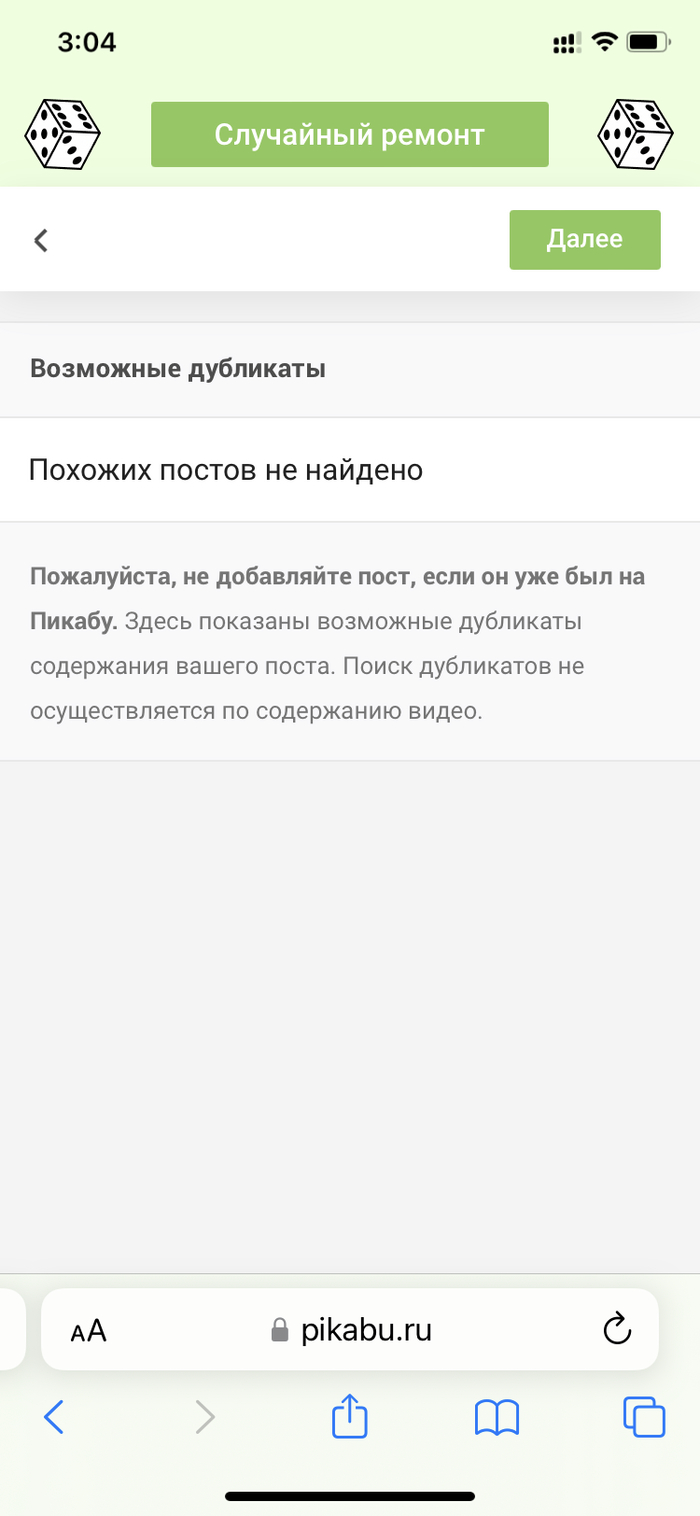Go back using the page's chevron arrow
Image resolution: width=700 pixels, height=1516 pixels.
coord(41,240)
